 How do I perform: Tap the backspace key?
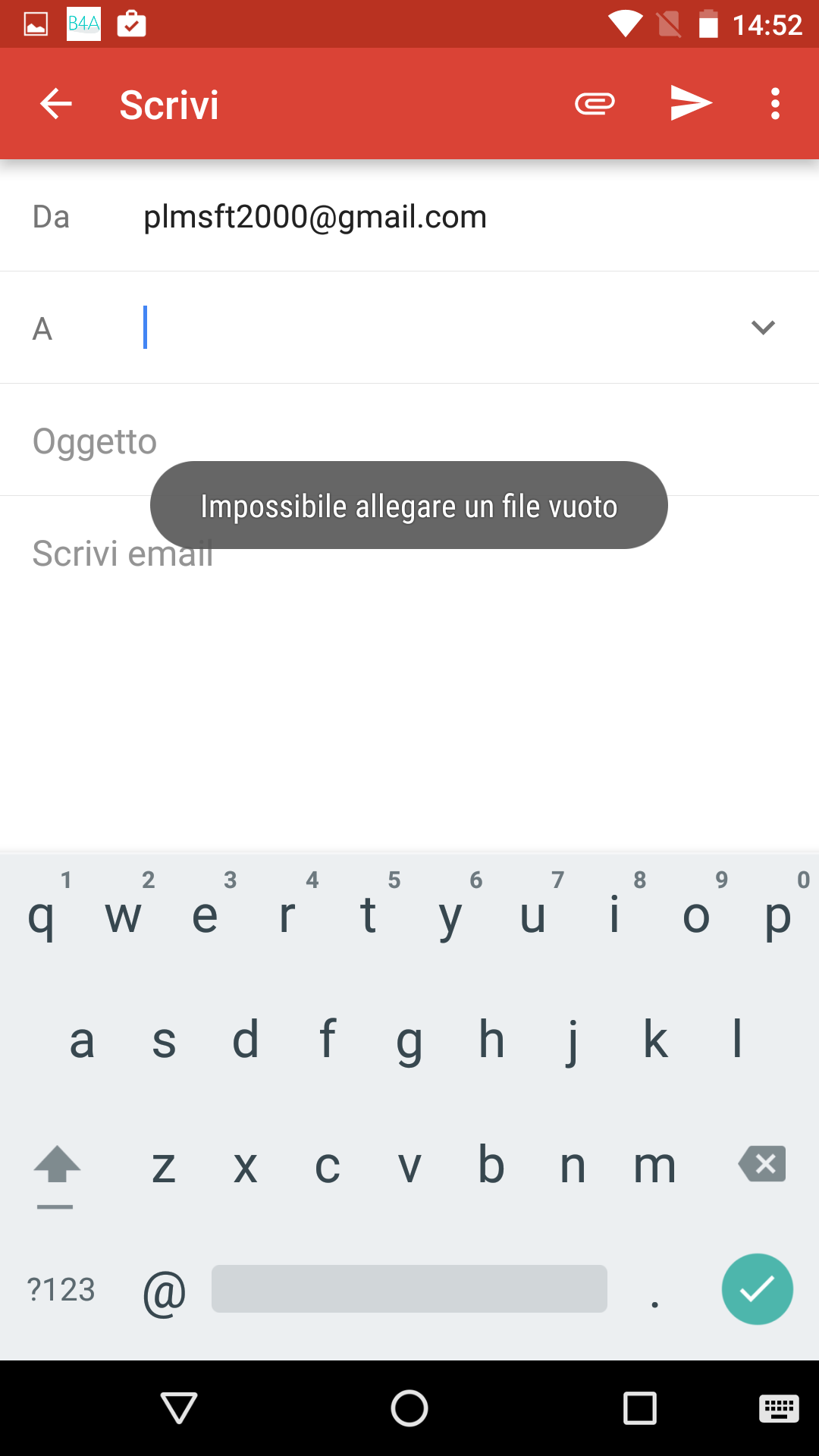(x=762, y=1164)
